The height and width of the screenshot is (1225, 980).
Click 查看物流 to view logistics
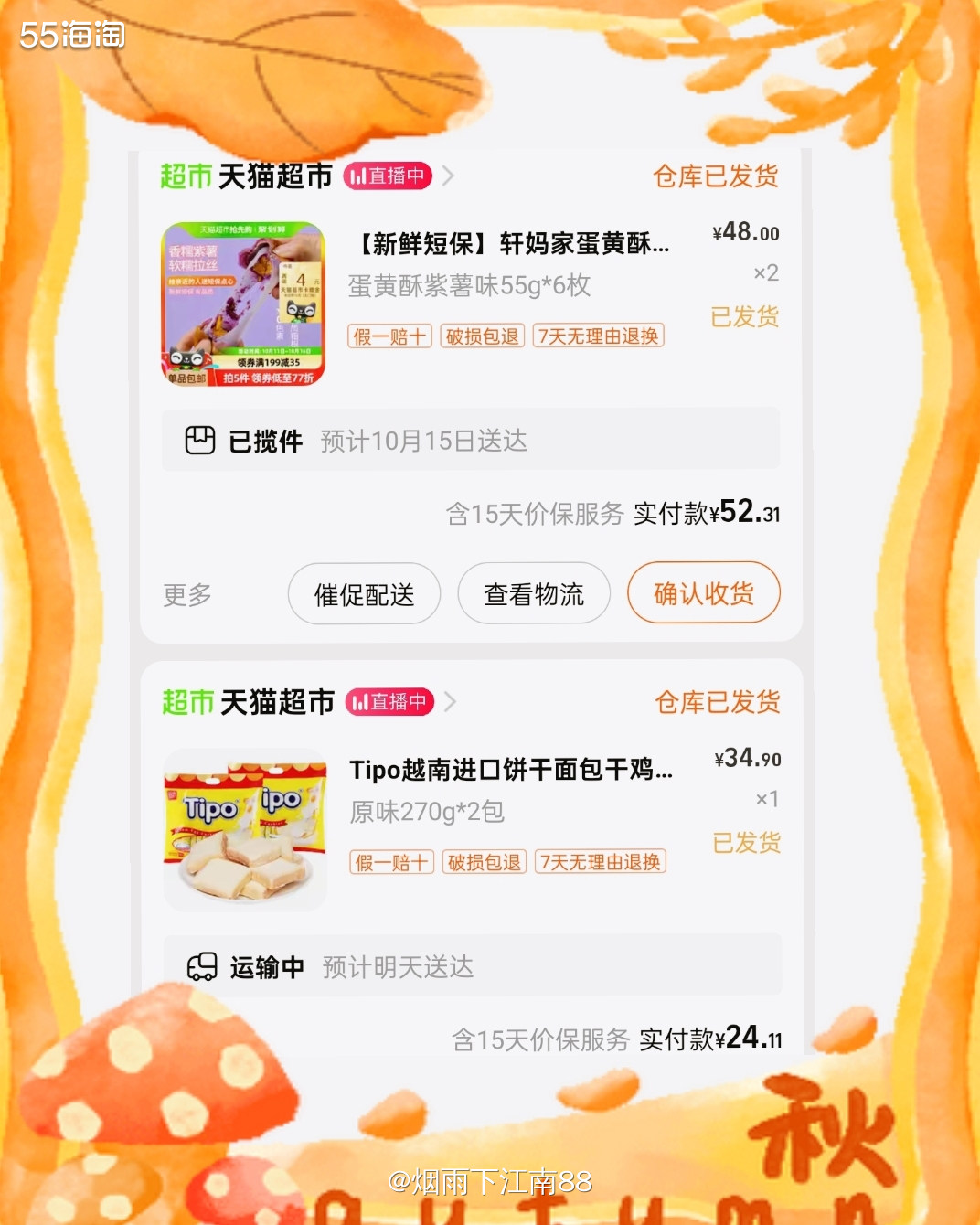[534, 593]
